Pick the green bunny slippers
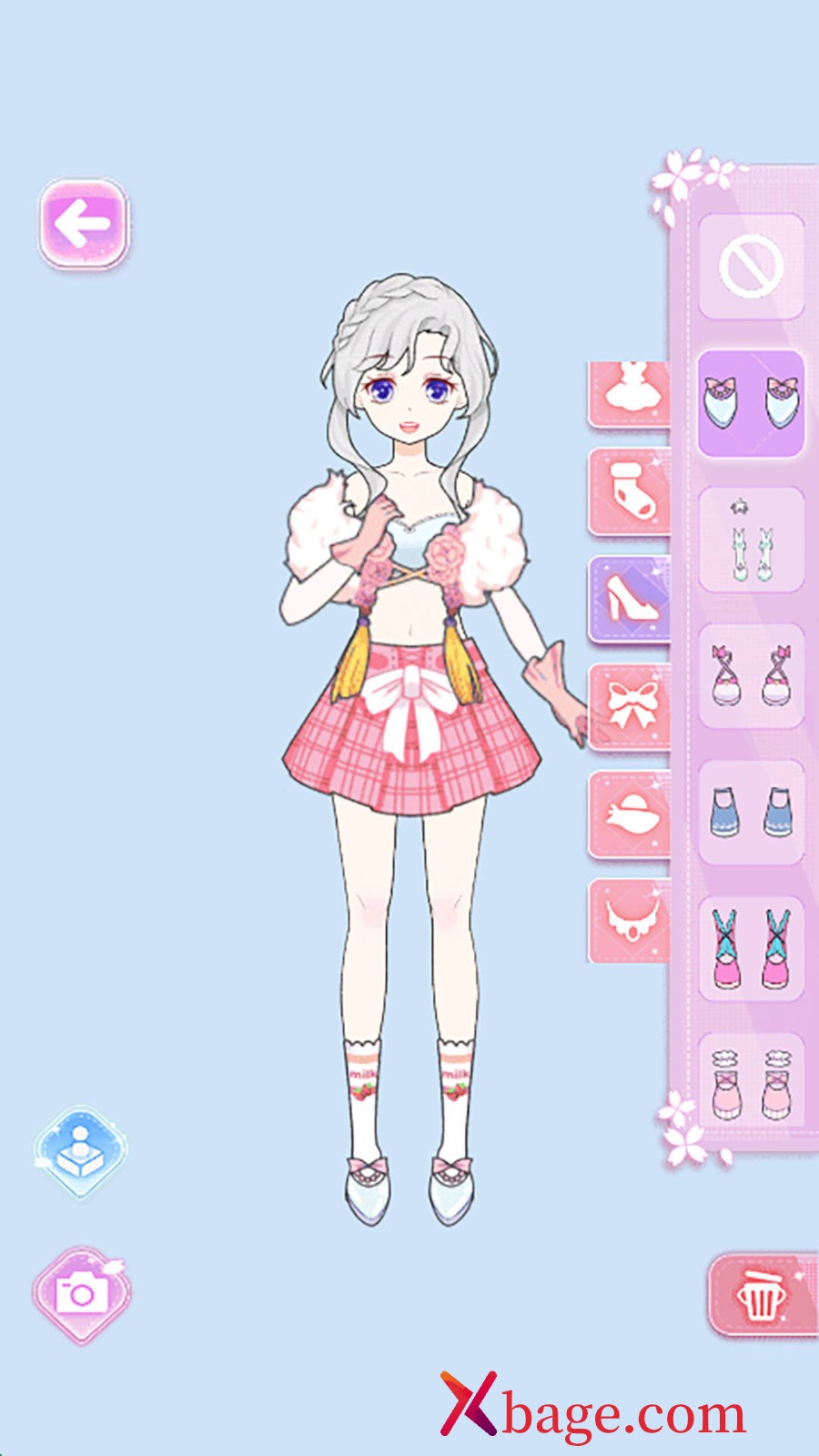Image resolution: width=819 pixels, height=1456 pixels. pyautogui.click(x=752, y=540)
